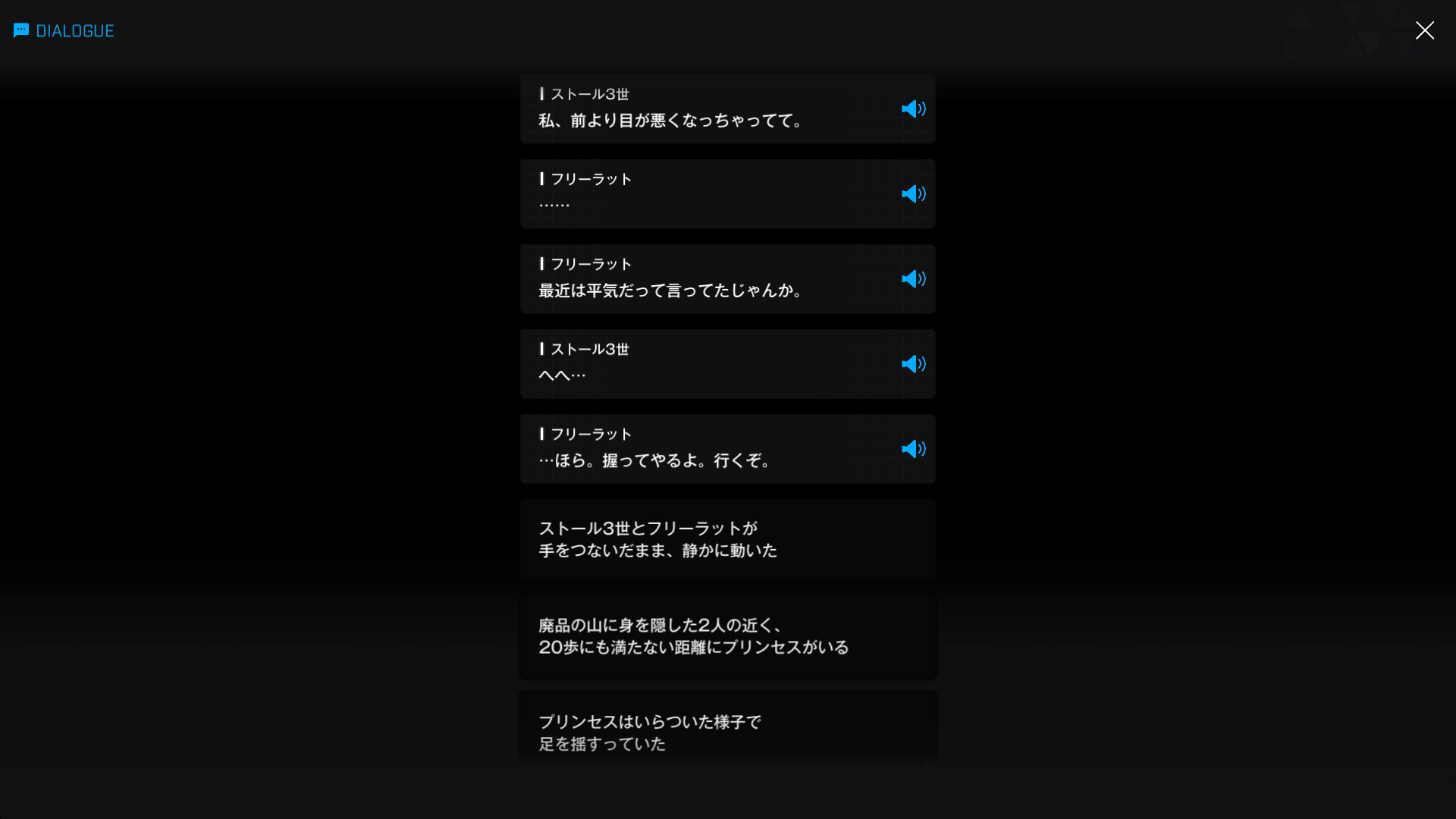Image resolution: width=1456 pixels, height=819 pixels.
Task: Play voice for フリーラット's "……" line
Action: 913,194
